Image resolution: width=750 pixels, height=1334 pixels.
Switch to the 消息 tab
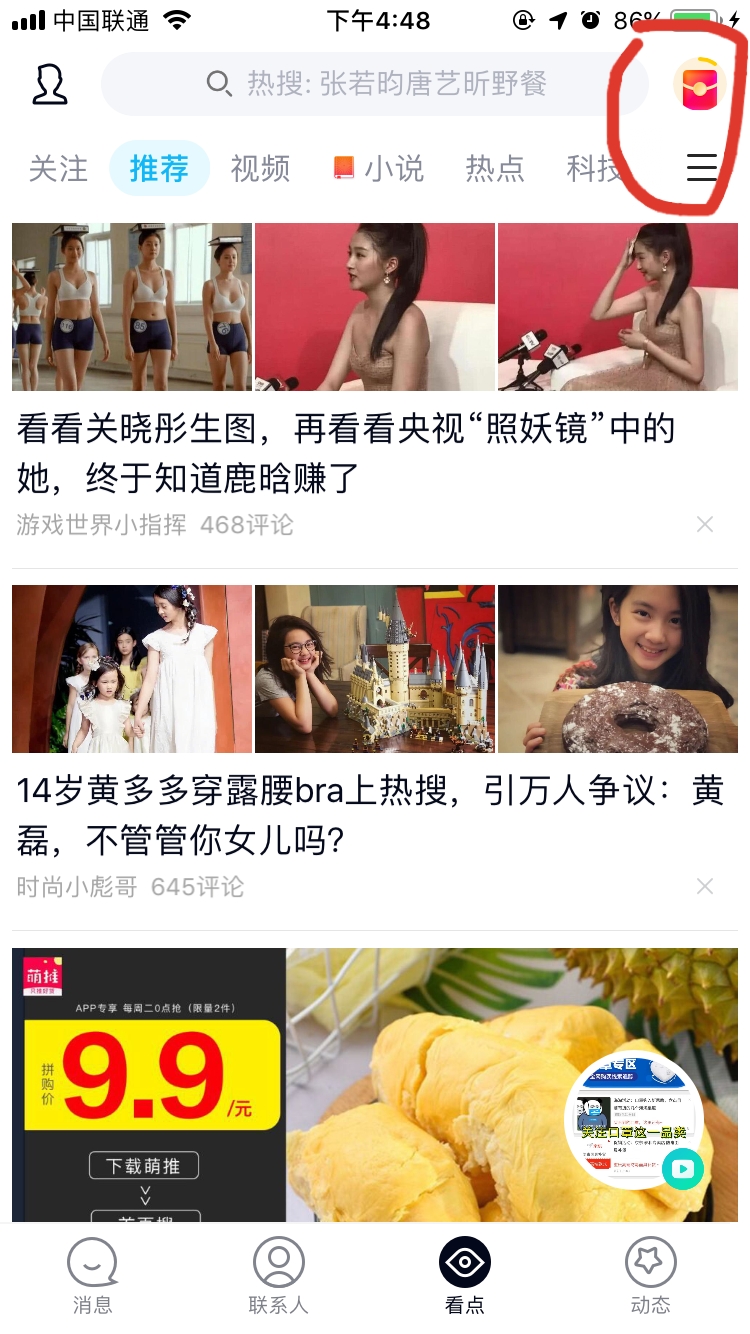(92, 1276)
